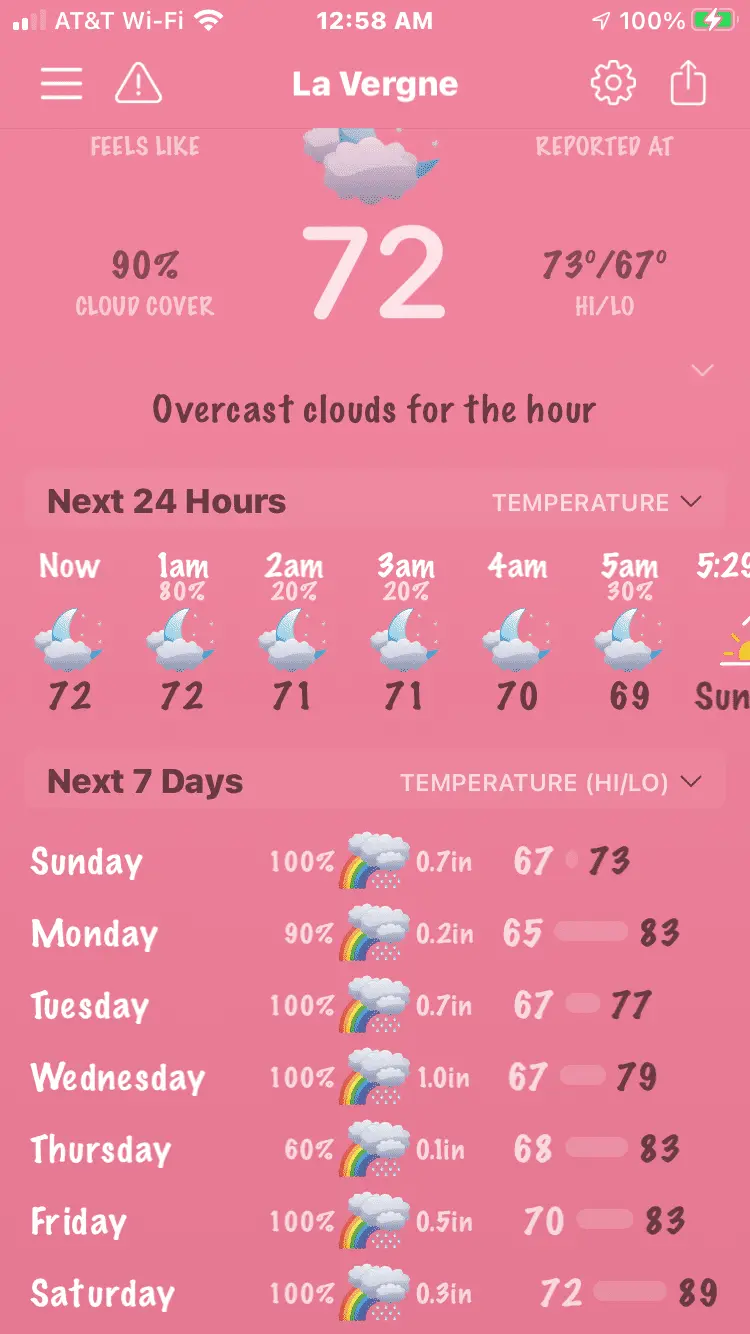This screenshot has width=750, height=1334.
Task: Open settings gear
Action: point(613,84)
